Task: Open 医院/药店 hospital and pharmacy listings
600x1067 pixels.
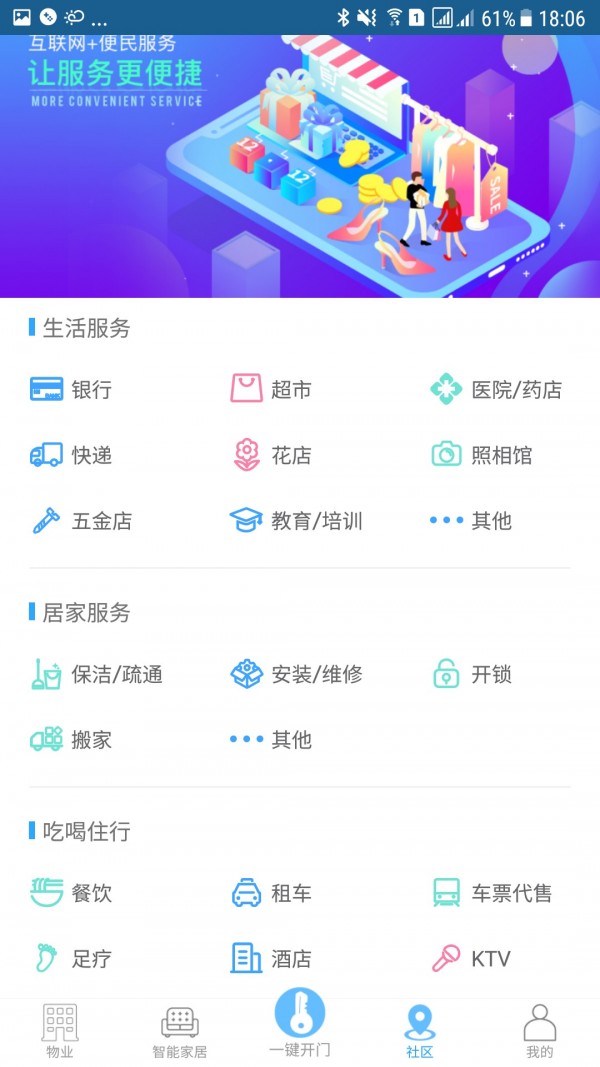Action: 495,390
